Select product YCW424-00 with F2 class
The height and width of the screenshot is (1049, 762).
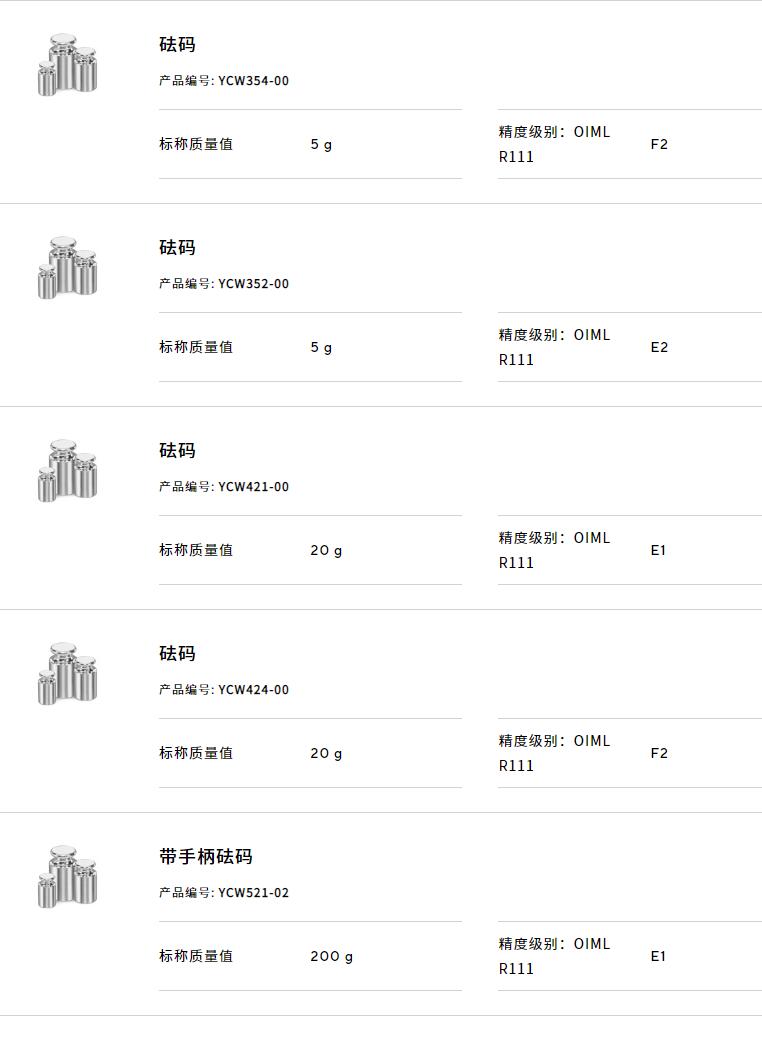click(x=177, y=654)
